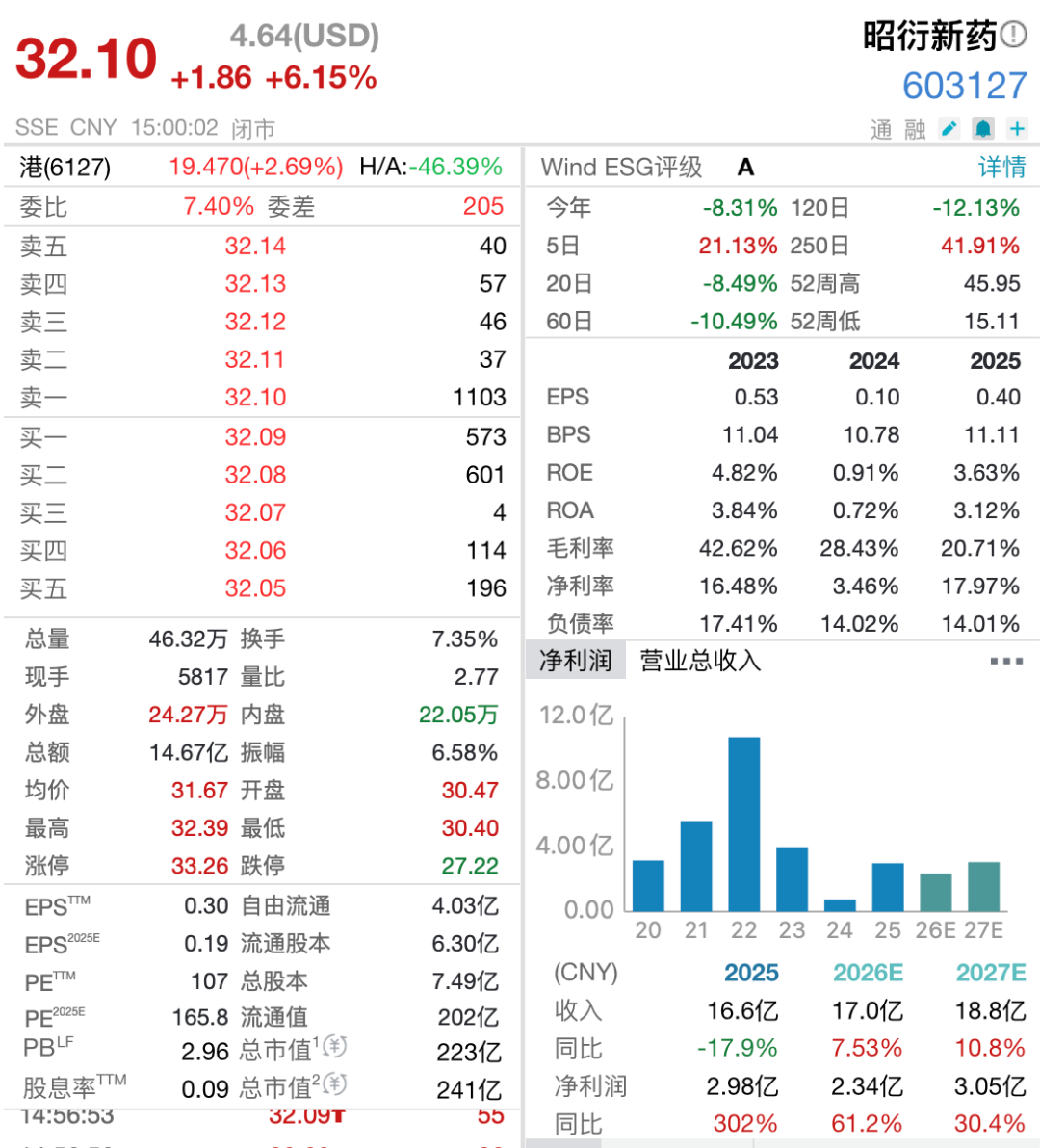Add stock to watchlist with plus icon
The height and width of the screenshot is (1148, 1040).
pyautogui.click(x=1017, y=128)
